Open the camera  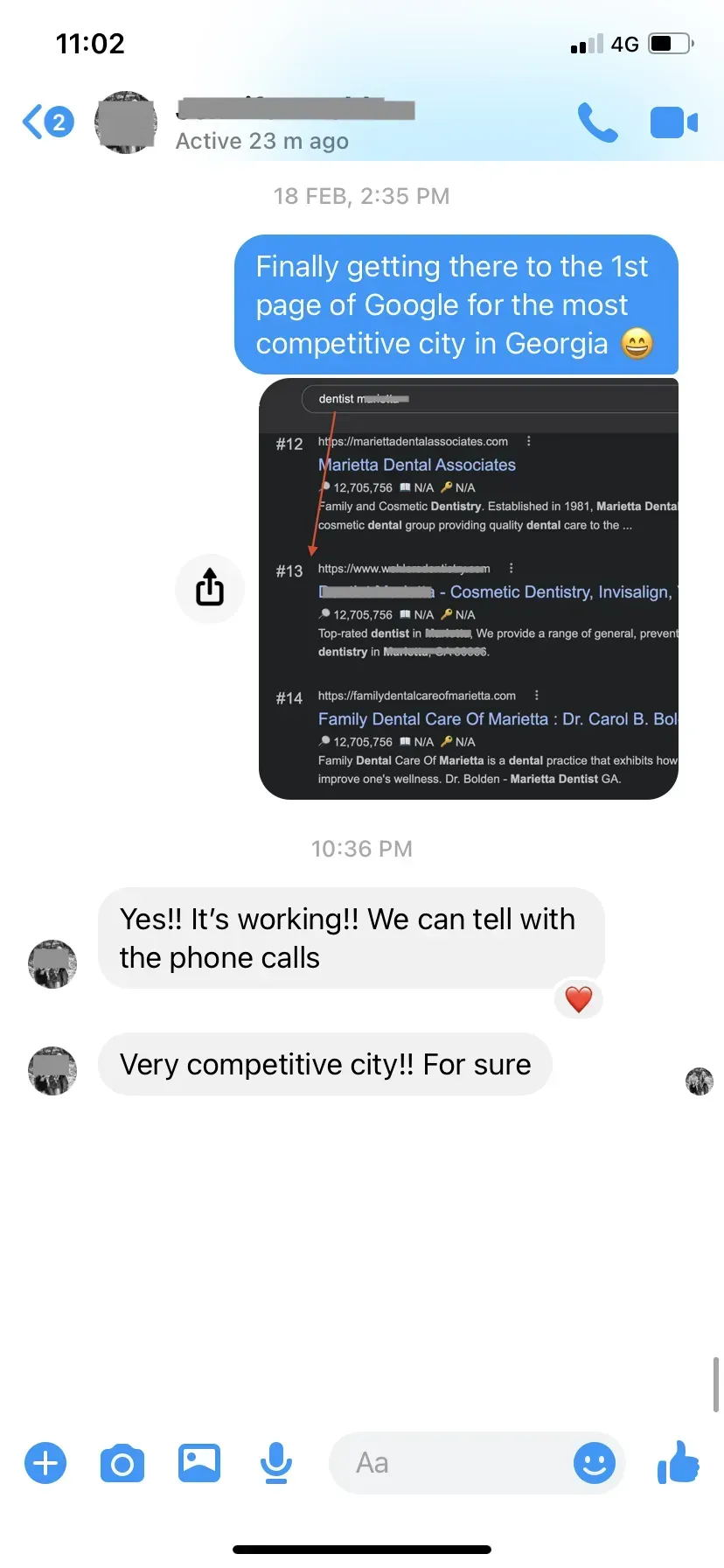122,1463
